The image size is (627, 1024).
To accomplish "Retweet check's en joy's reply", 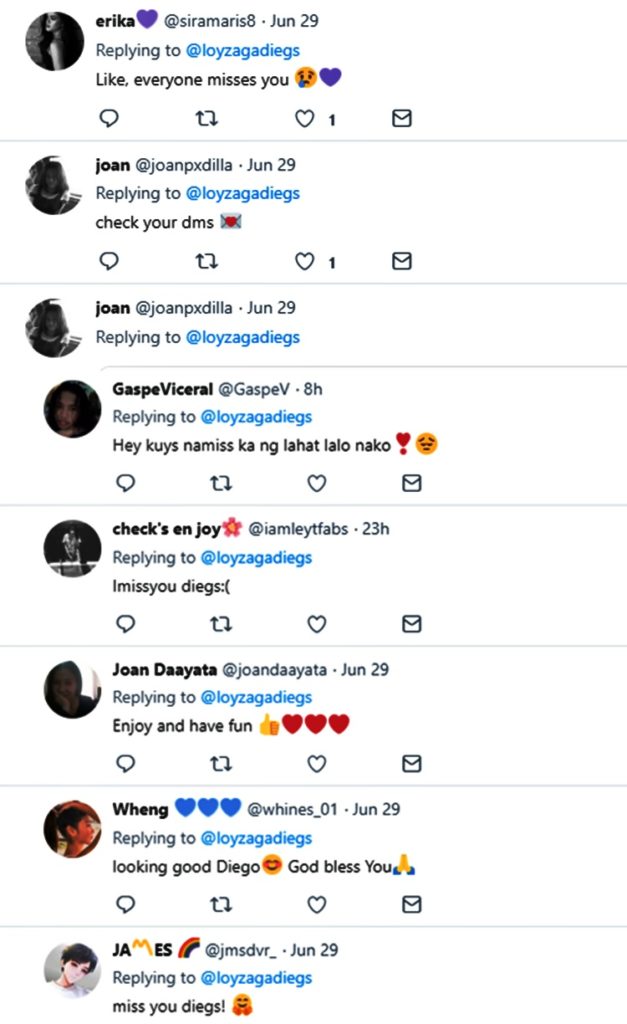I will coord(221,624).
